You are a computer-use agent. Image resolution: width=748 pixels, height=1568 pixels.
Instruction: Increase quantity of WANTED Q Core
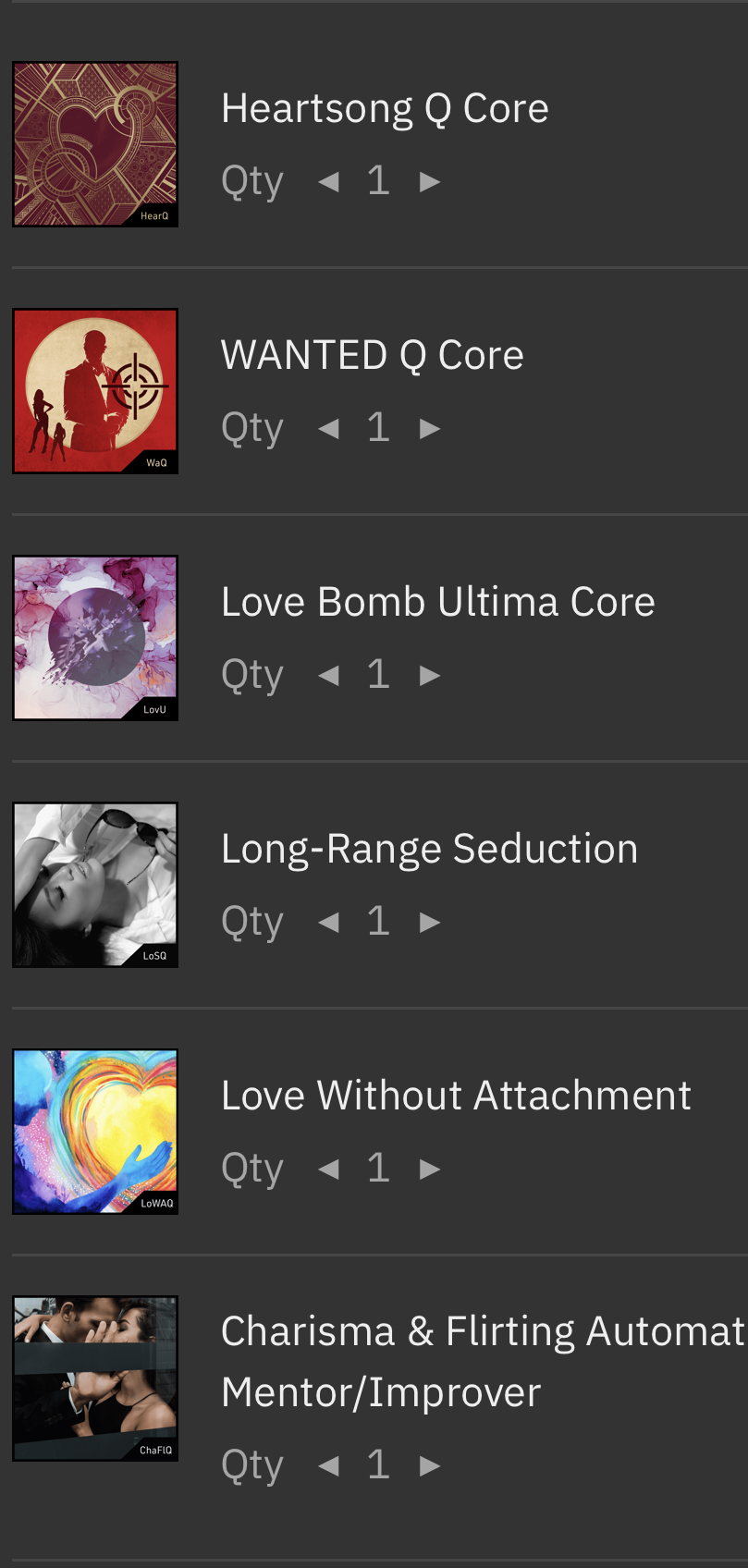tap(430, 428)
